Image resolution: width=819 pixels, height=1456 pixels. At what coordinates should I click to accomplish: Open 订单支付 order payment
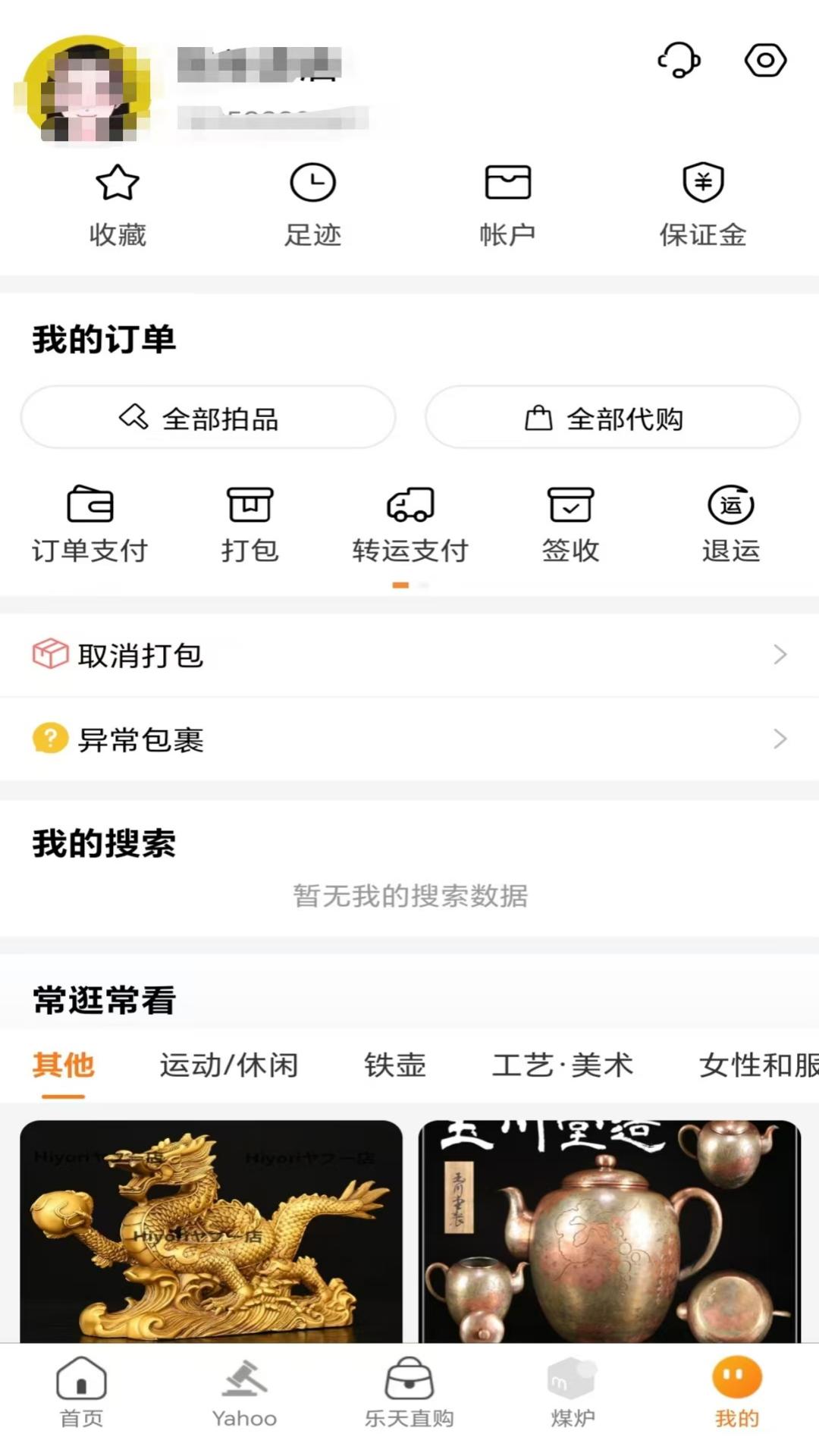pyautogui.click(x=89, y=525)
